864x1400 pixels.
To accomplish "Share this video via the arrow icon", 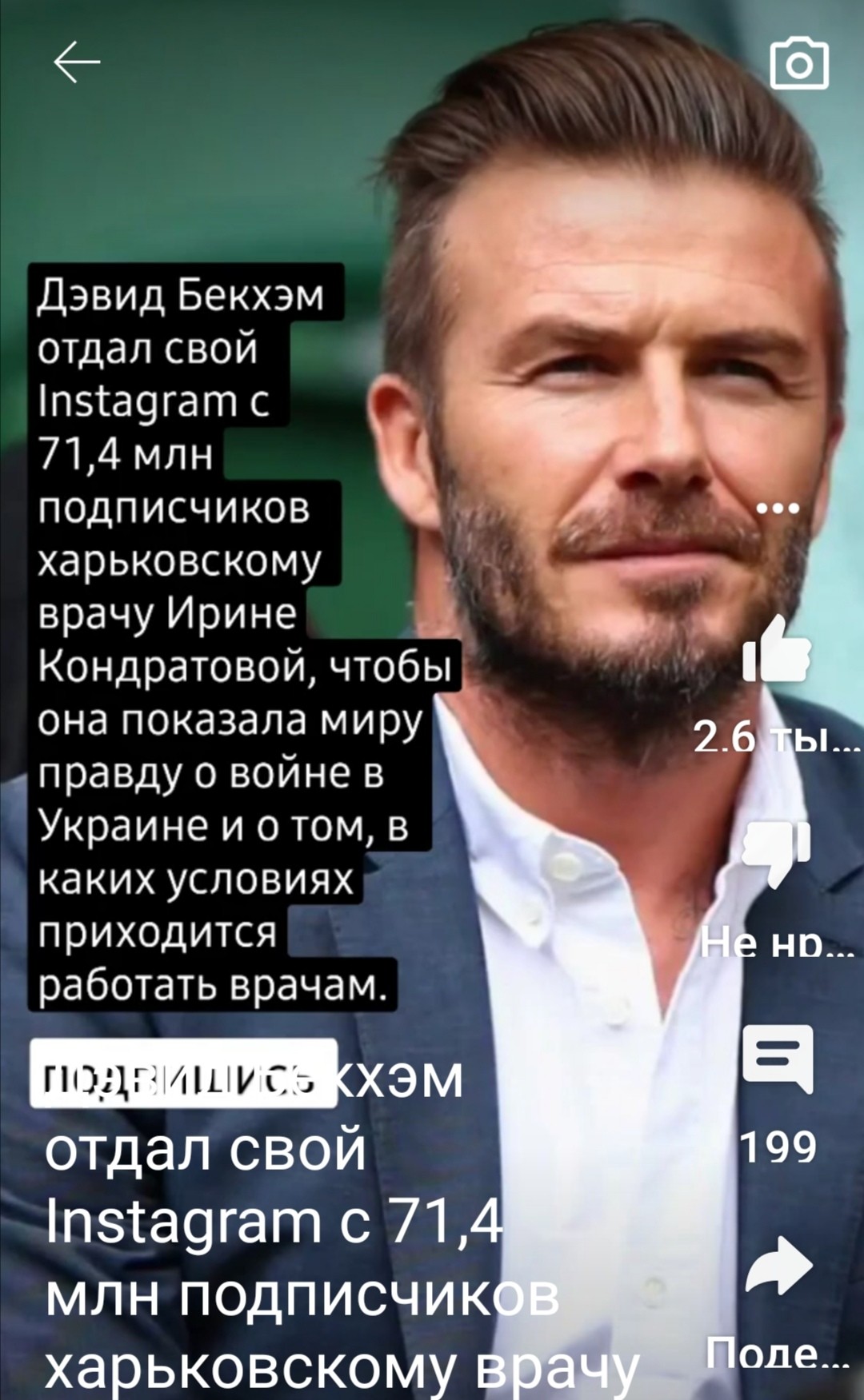I will point(778,1266).
